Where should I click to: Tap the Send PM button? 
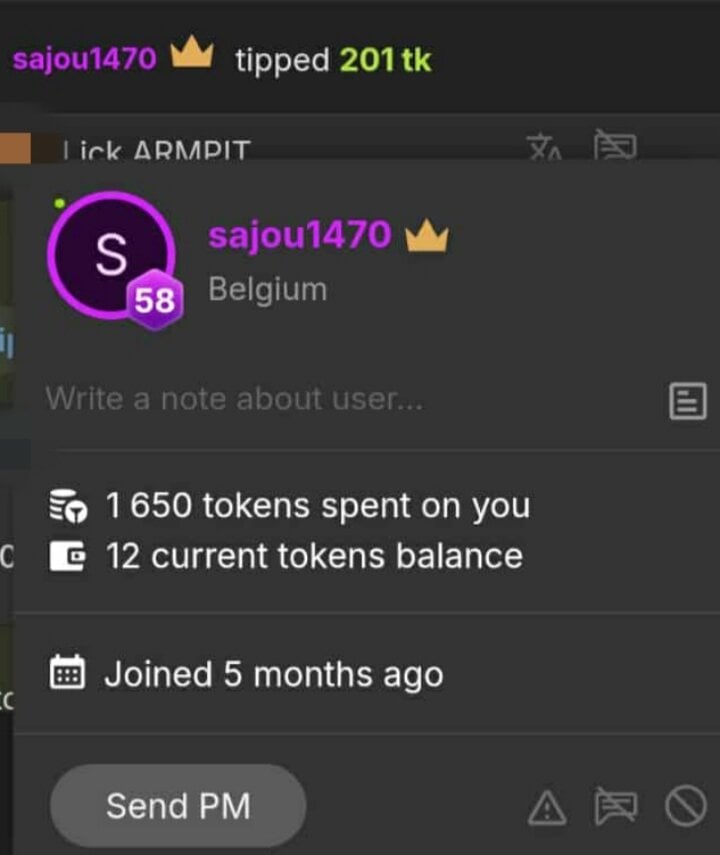click(x=177, y=805)
